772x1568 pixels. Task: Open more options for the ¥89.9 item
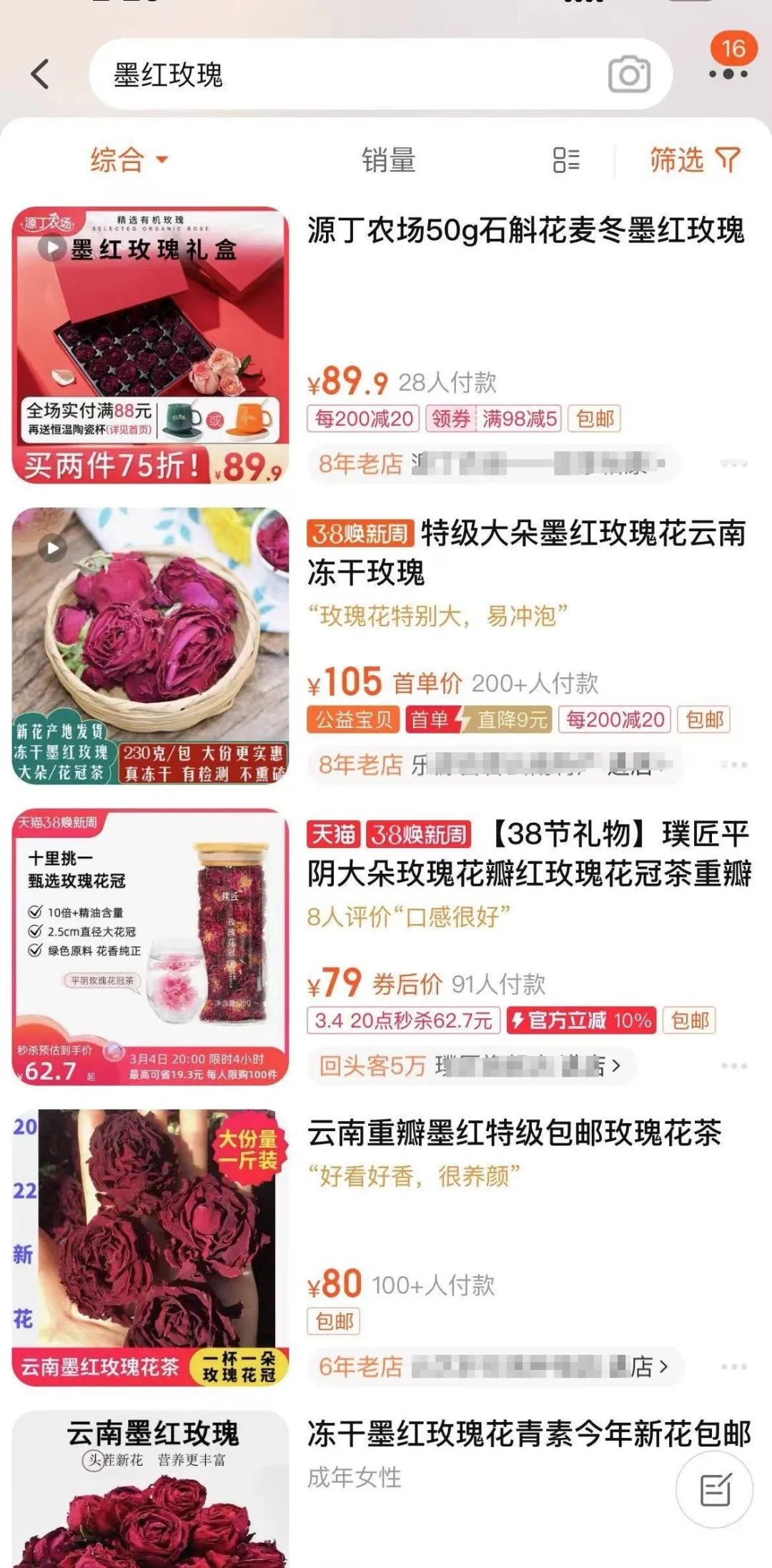point(734,464)
